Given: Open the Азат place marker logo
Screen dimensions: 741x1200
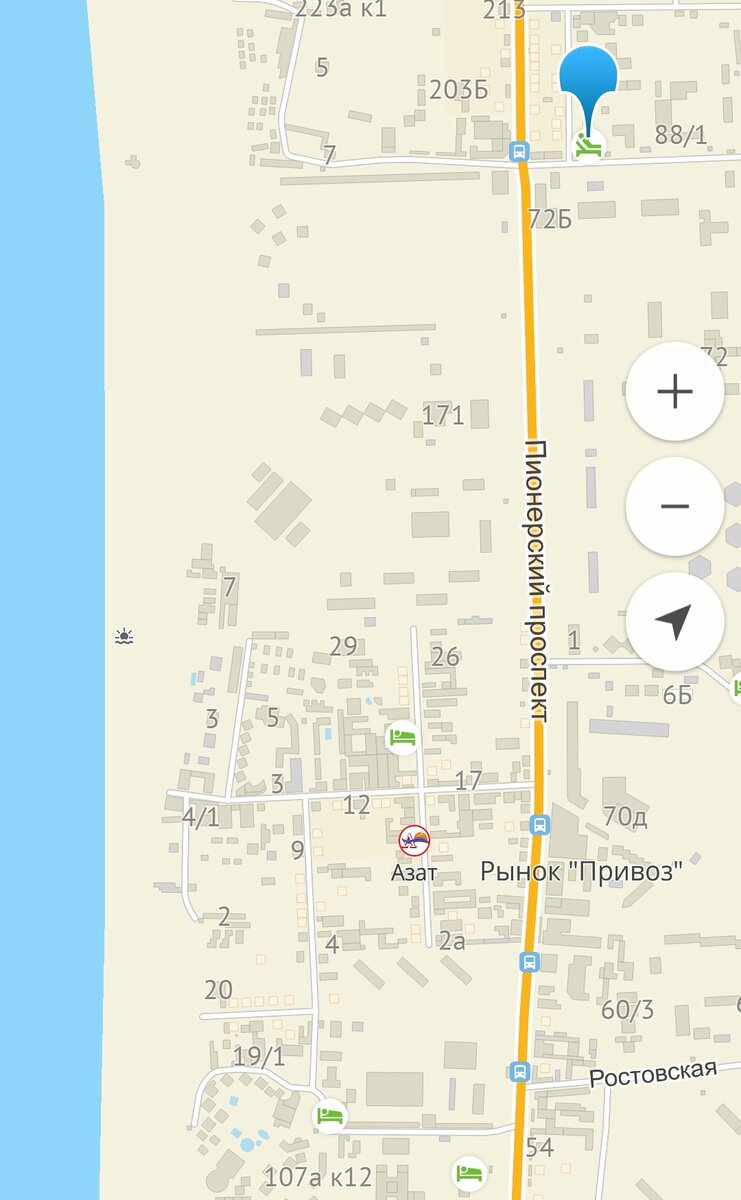Looking at the screenshot, I should point(413,842).
